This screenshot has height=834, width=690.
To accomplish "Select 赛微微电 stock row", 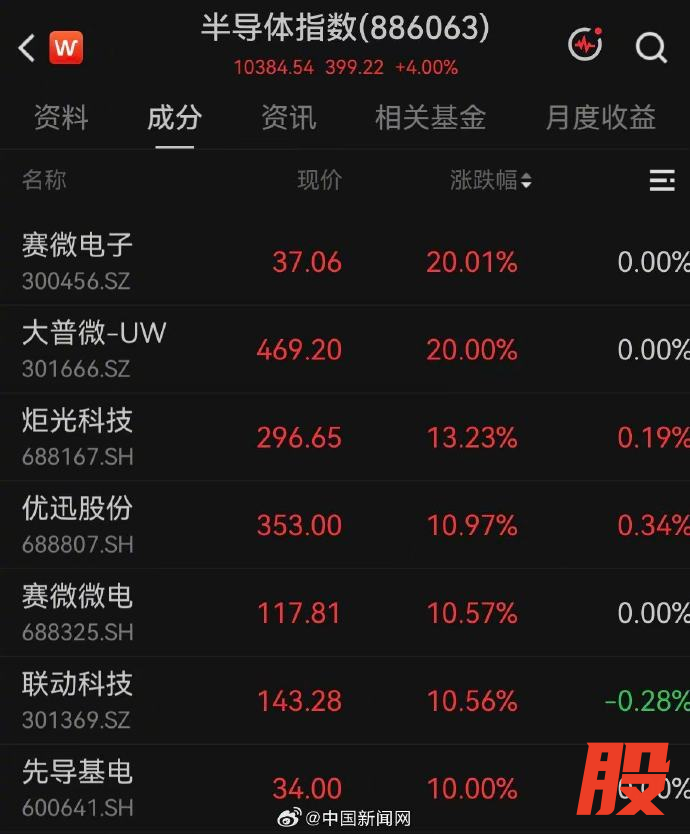I will click(x=345, y=612).
